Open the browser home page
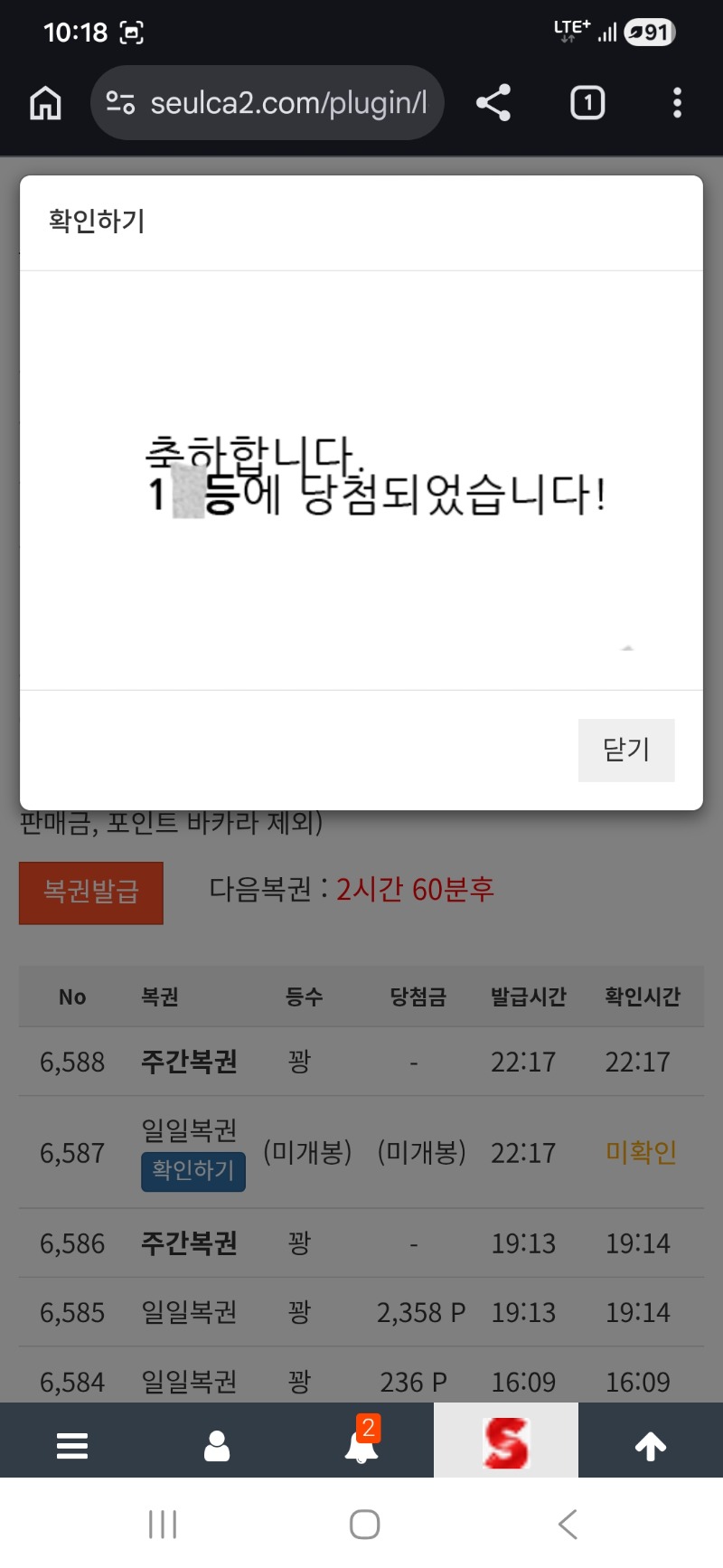Viewport: 723px width, 1568px height. (46, 103)
